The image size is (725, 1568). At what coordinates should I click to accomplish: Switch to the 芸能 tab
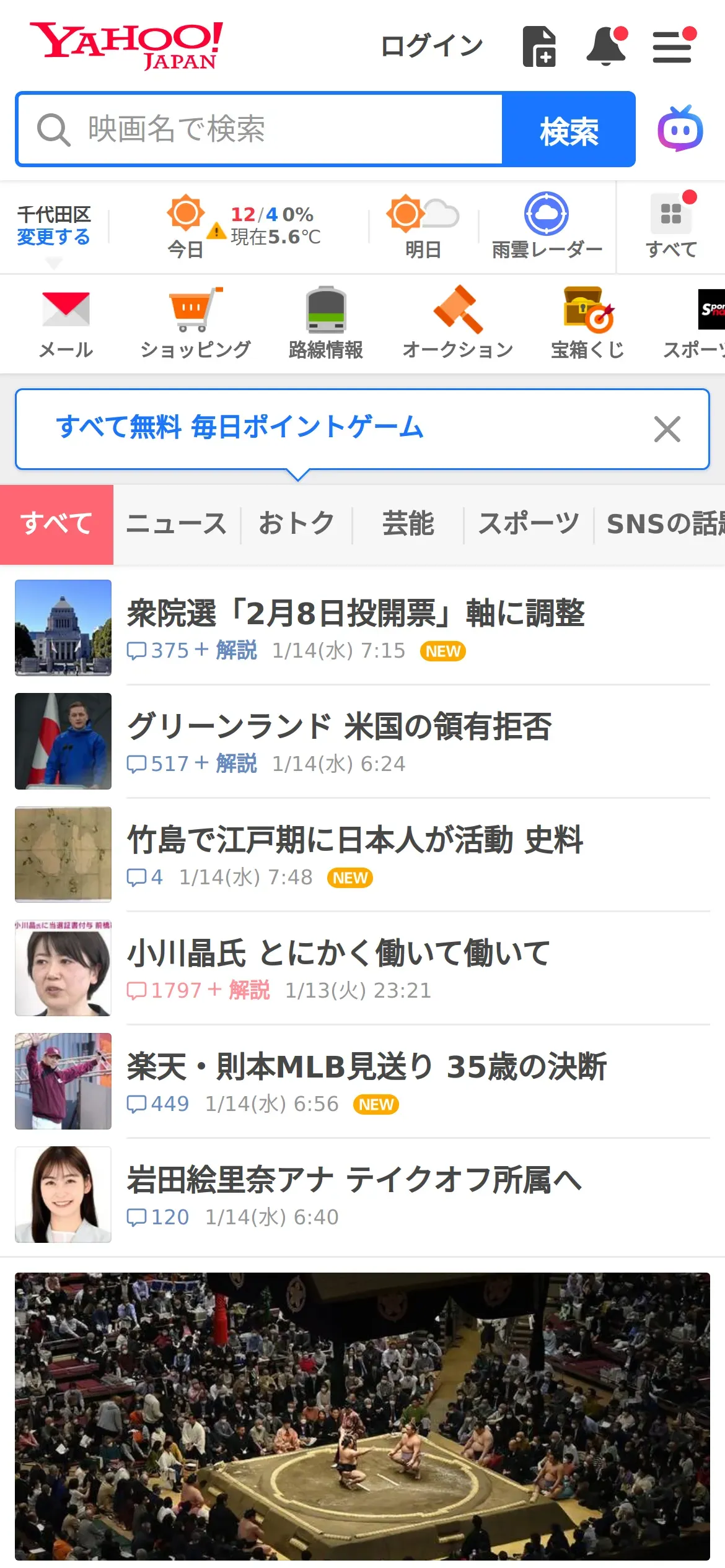408,524
